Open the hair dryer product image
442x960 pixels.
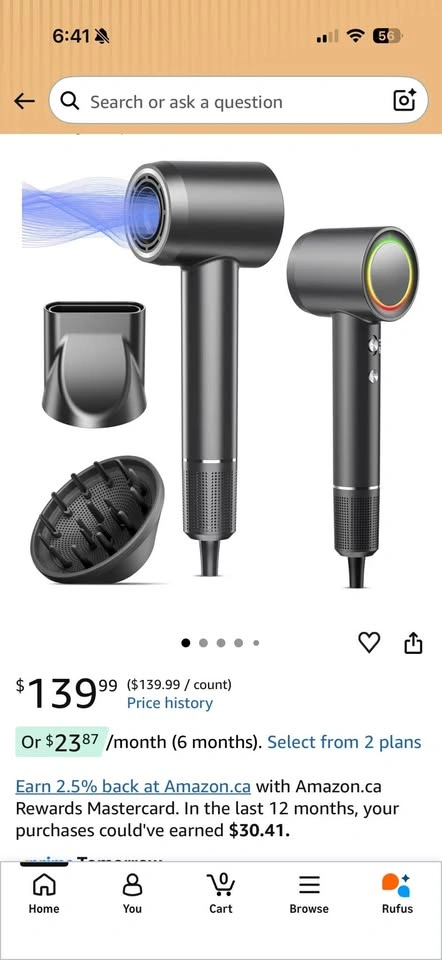click(x=220, y=373)
